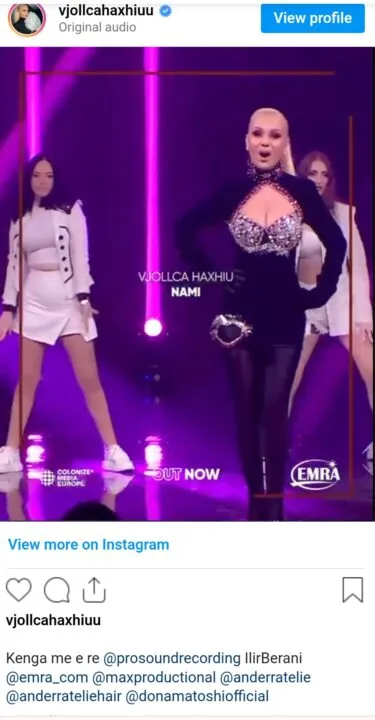Share this post via the arrow icon
The image size is (375, 720).
pos(94,590)
